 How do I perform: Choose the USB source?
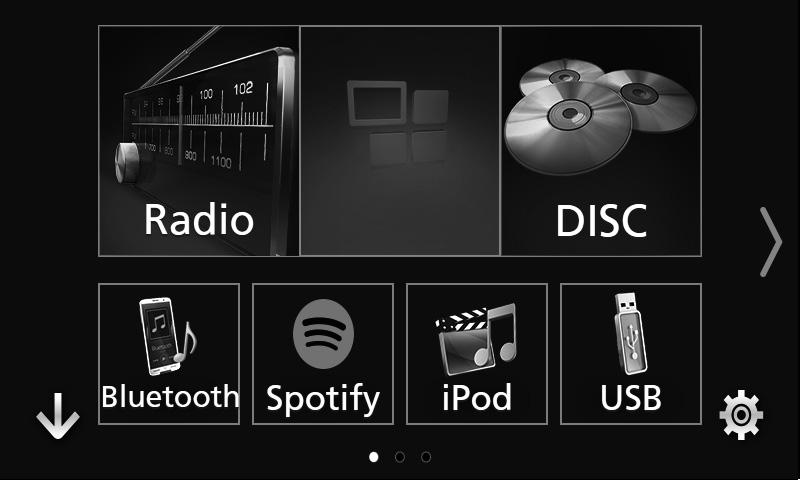pos(631,354)
